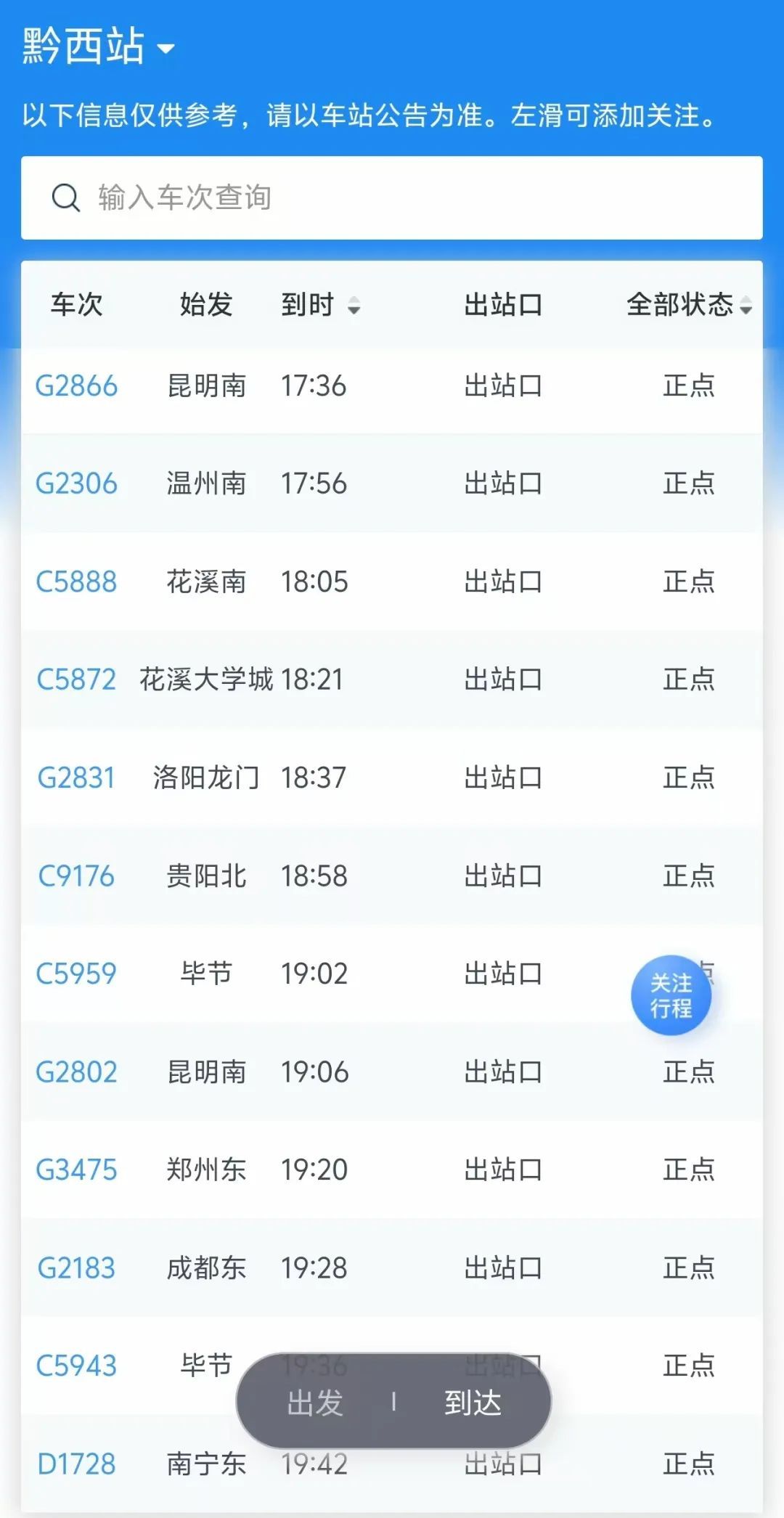
Task: Switch to 到达 arrivals view
Action: pyautogui.click(x=473, y=1404)
